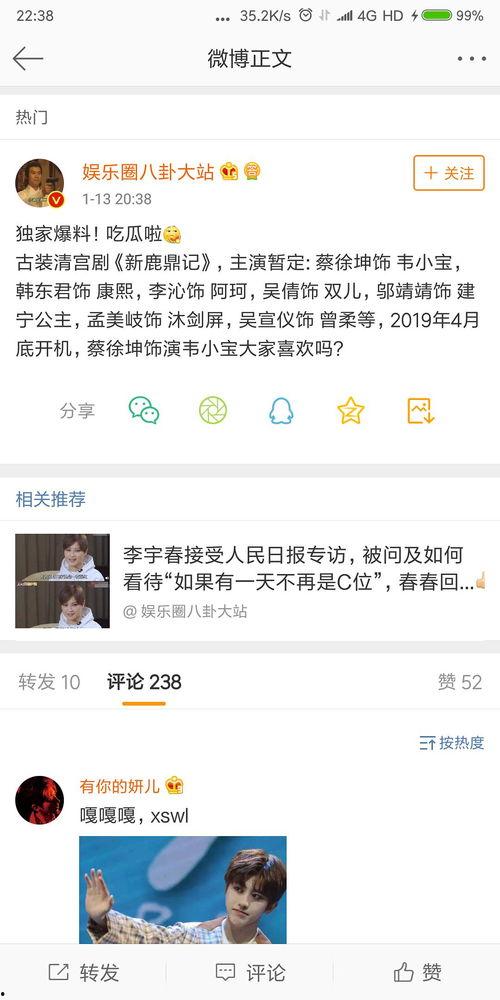Share the post to WeChat Moments

coord(213,411)
